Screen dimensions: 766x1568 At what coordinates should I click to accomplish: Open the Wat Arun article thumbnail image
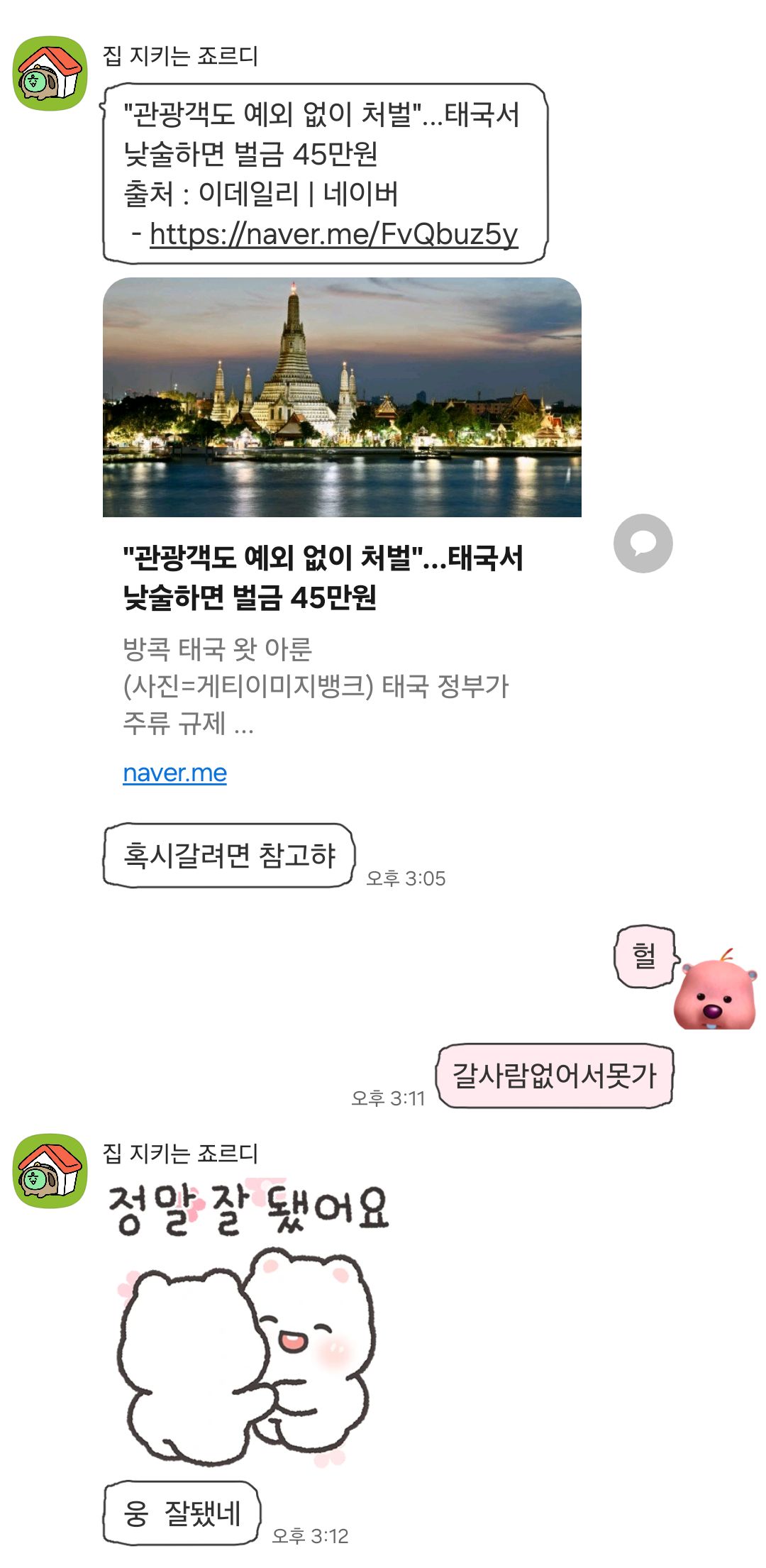tap(345, 397)
